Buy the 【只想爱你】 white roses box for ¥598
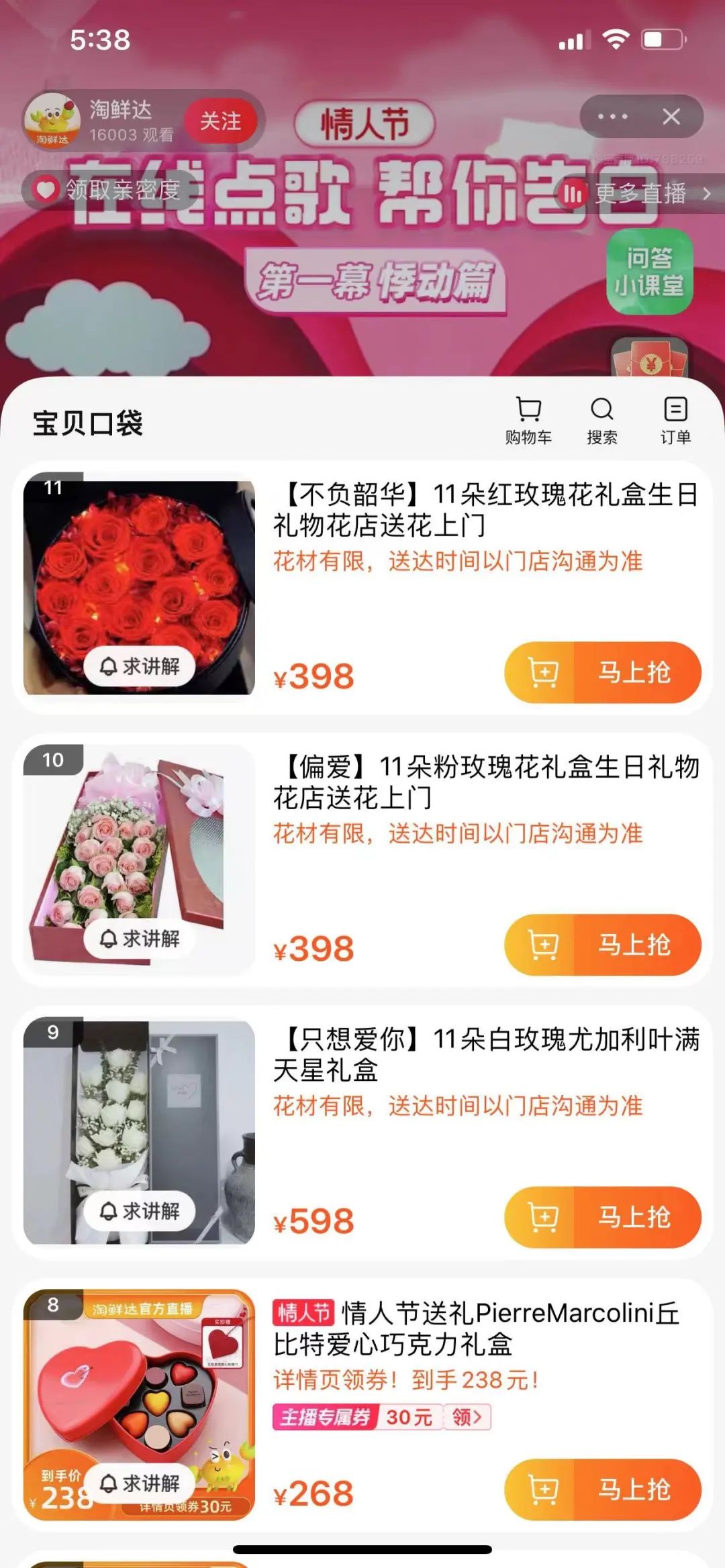This screenshot has width=725, height=1568. pyautogui.click(x=634, y=1217)
